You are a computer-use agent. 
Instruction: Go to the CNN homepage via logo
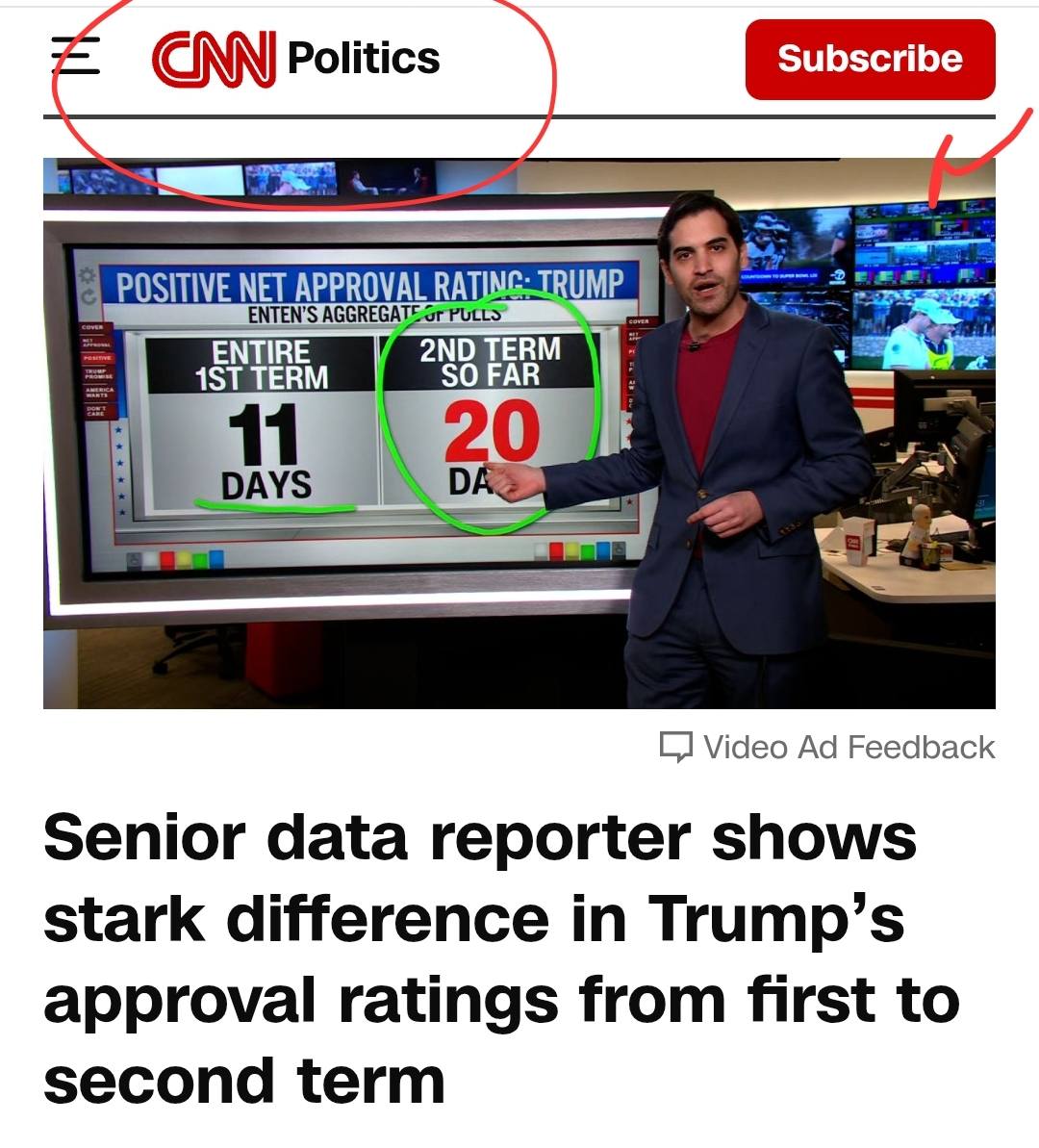(214, 58)
